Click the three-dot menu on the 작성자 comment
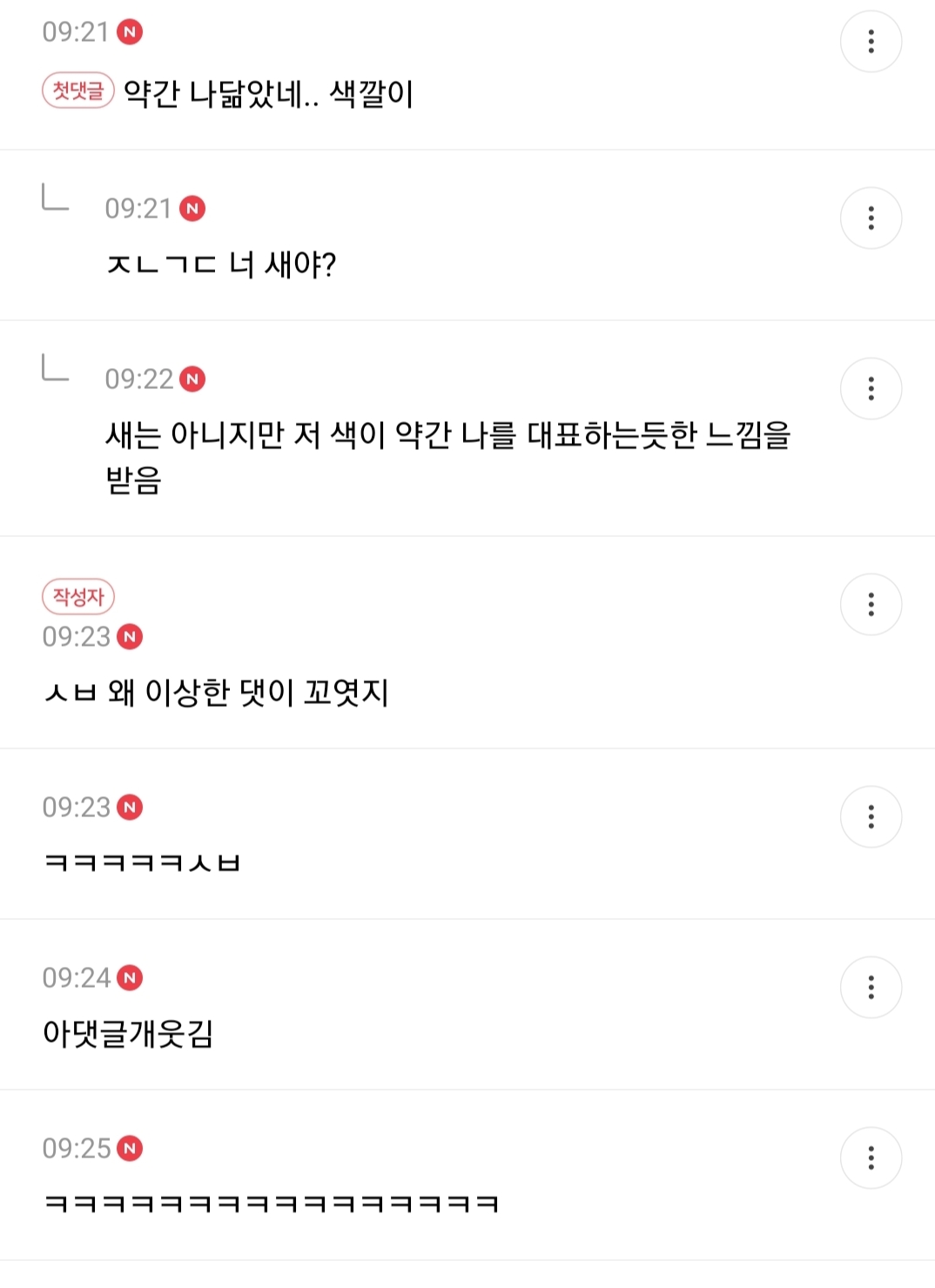The height and width of the screenshot is (1288, 935). [870, 604]
